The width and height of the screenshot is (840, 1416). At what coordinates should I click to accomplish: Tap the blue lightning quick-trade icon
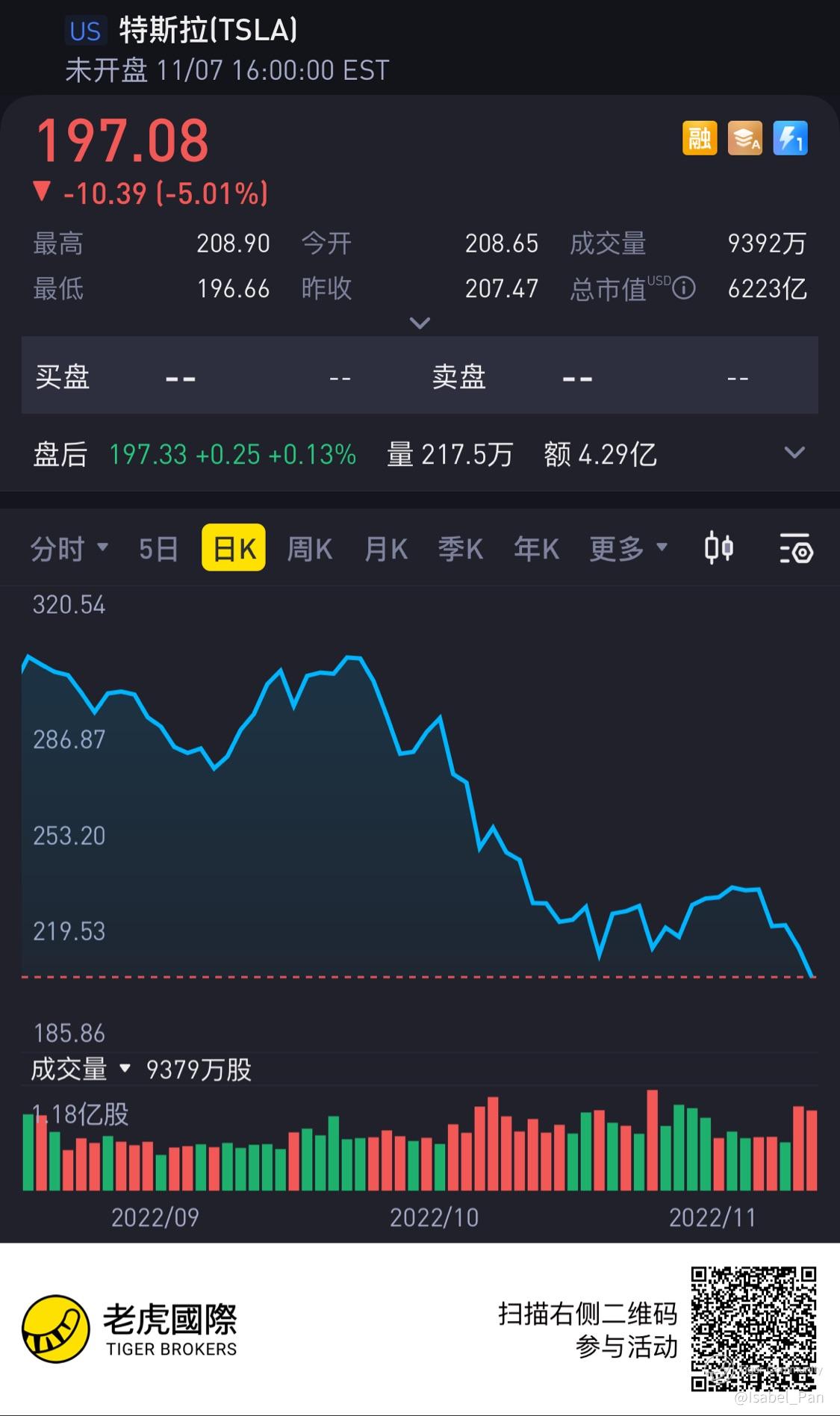point(790,138)
